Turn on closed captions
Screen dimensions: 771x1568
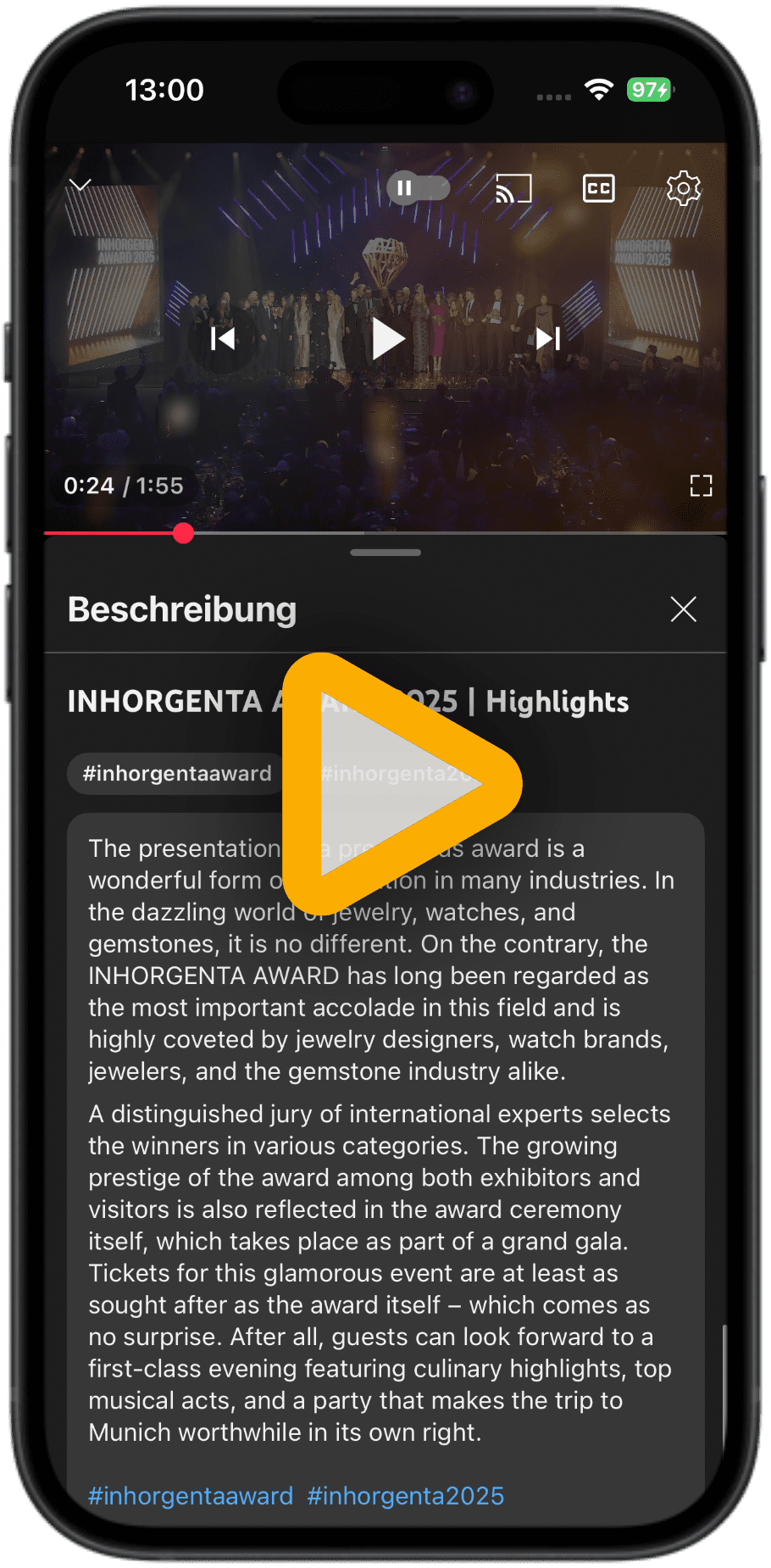click(598, 188)
